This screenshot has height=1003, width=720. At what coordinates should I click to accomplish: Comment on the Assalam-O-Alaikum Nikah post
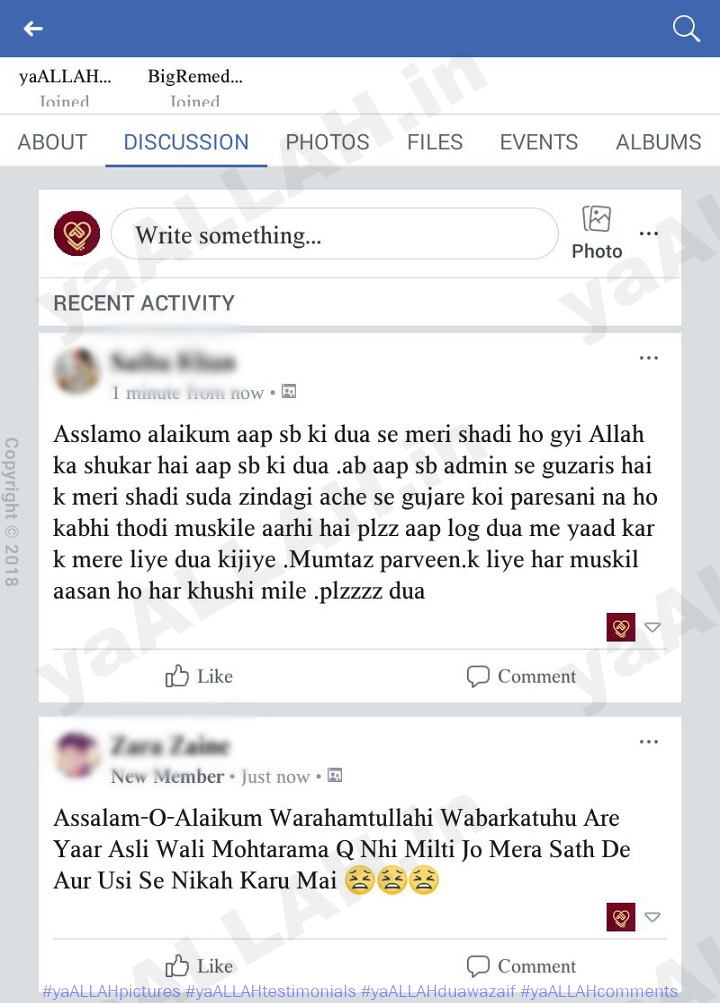coord(521,966)
